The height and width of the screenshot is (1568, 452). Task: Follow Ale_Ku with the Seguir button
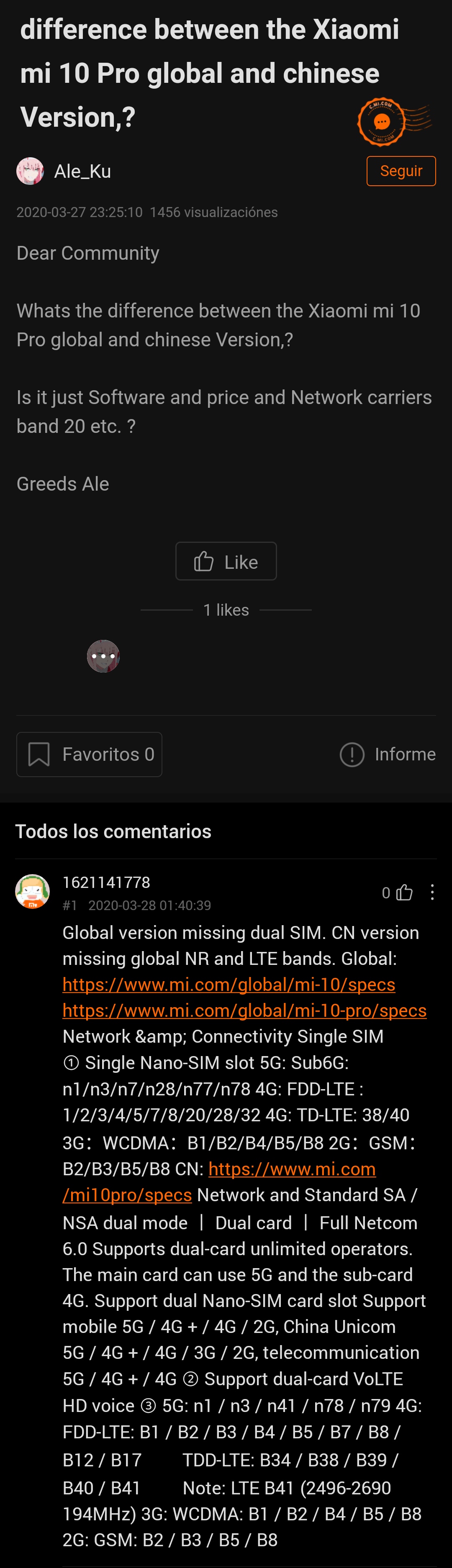(x=401, y=171)
